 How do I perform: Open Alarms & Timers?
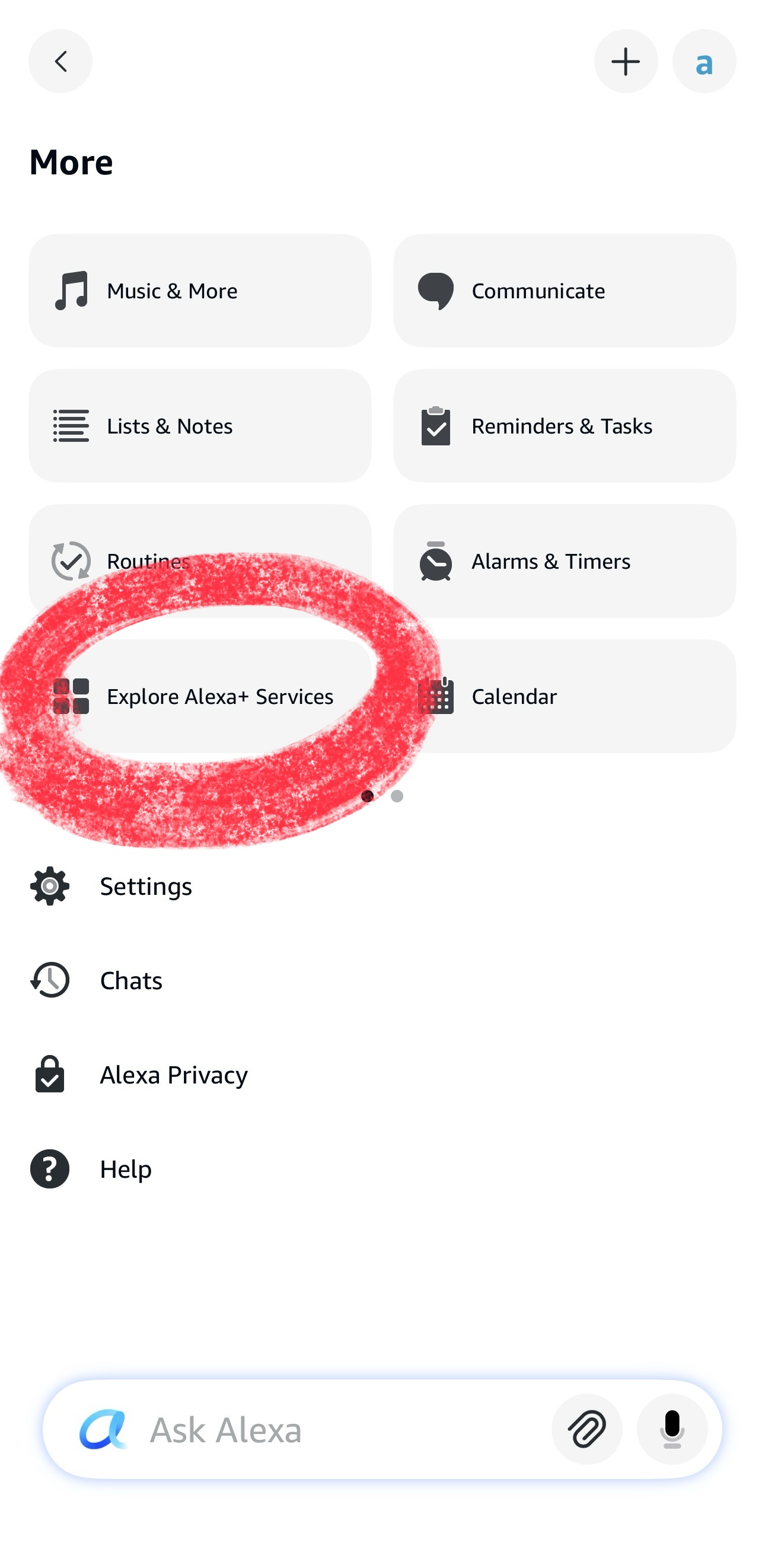564,560
